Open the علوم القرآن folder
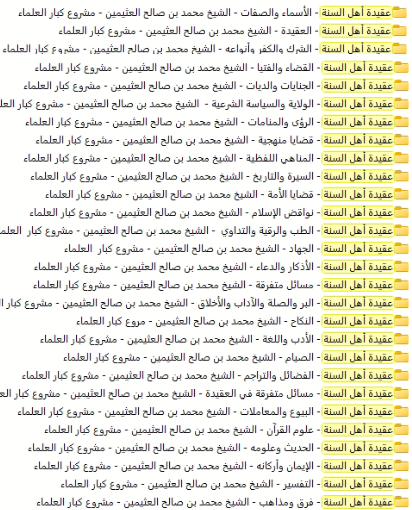 (227, 430)
